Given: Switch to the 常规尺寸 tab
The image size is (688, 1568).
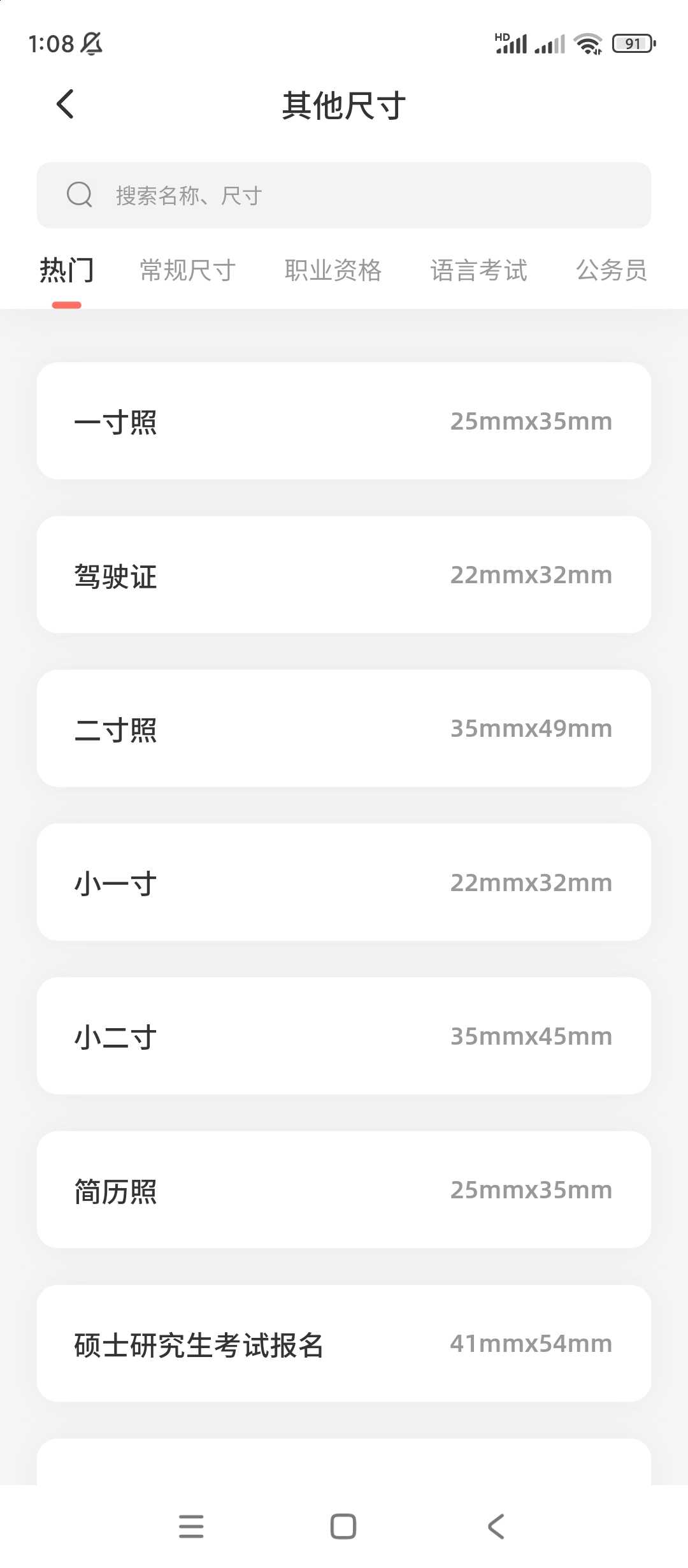Looking at the screenshot, I should (188, 270).
